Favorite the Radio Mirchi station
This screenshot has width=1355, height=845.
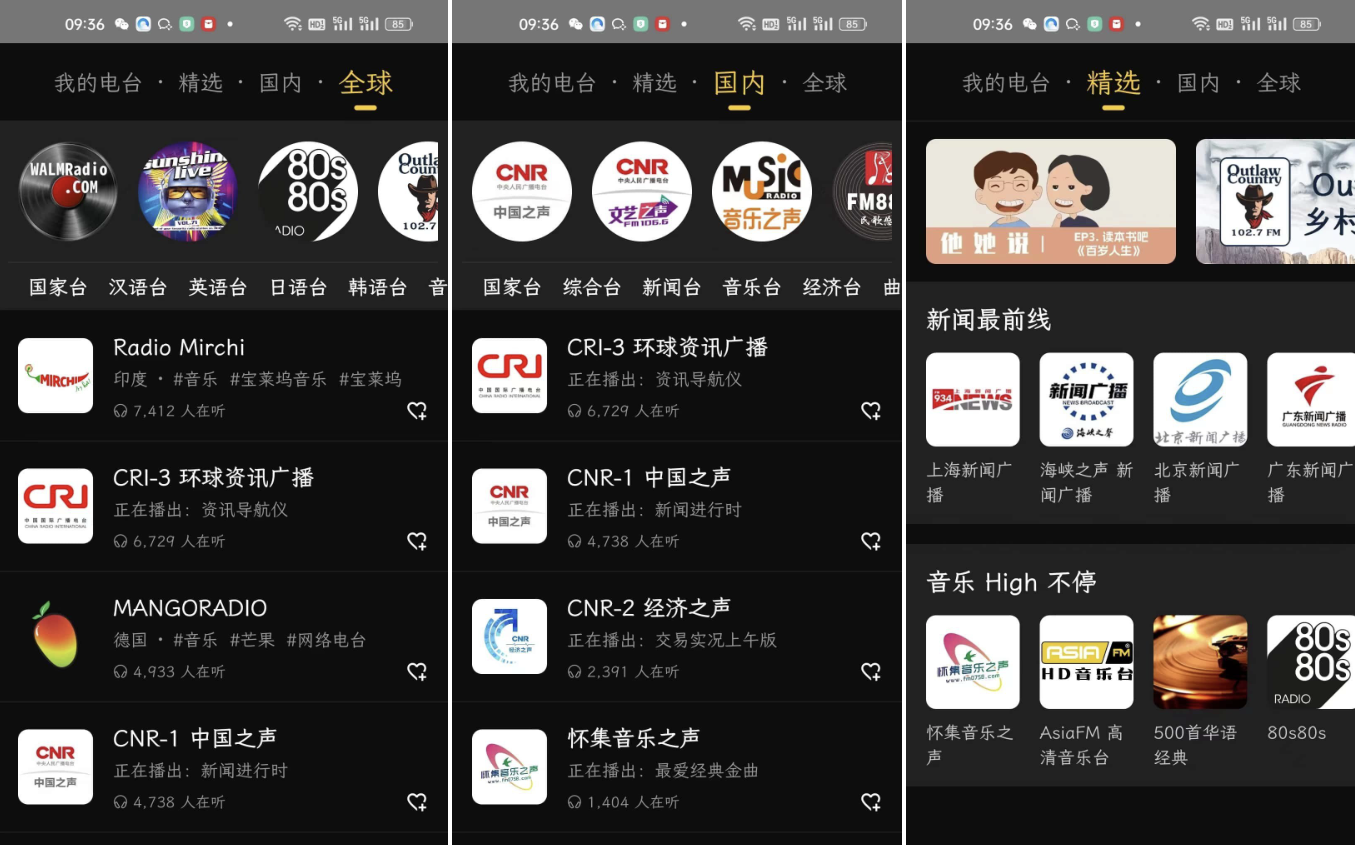pos(417,411)
